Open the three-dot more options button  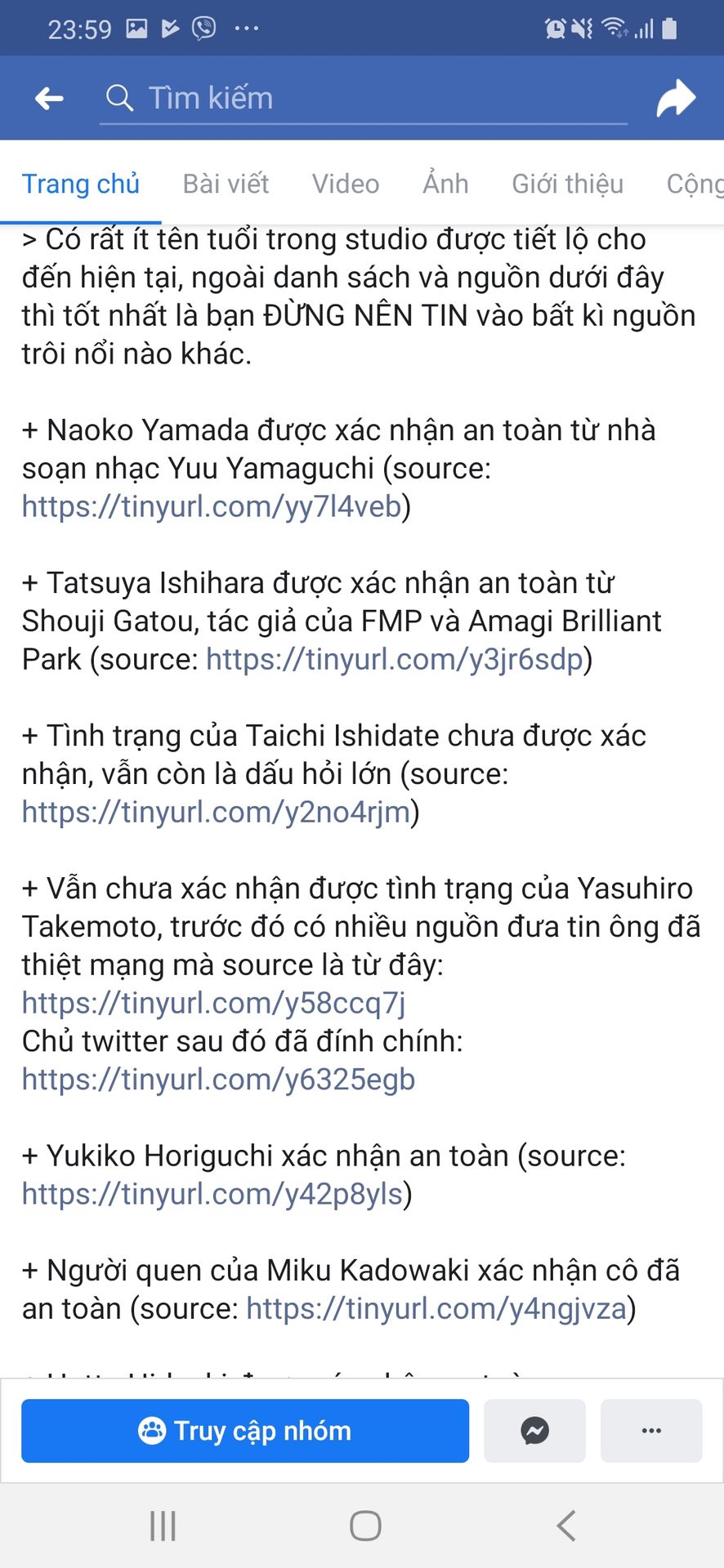click(651, 1431)
